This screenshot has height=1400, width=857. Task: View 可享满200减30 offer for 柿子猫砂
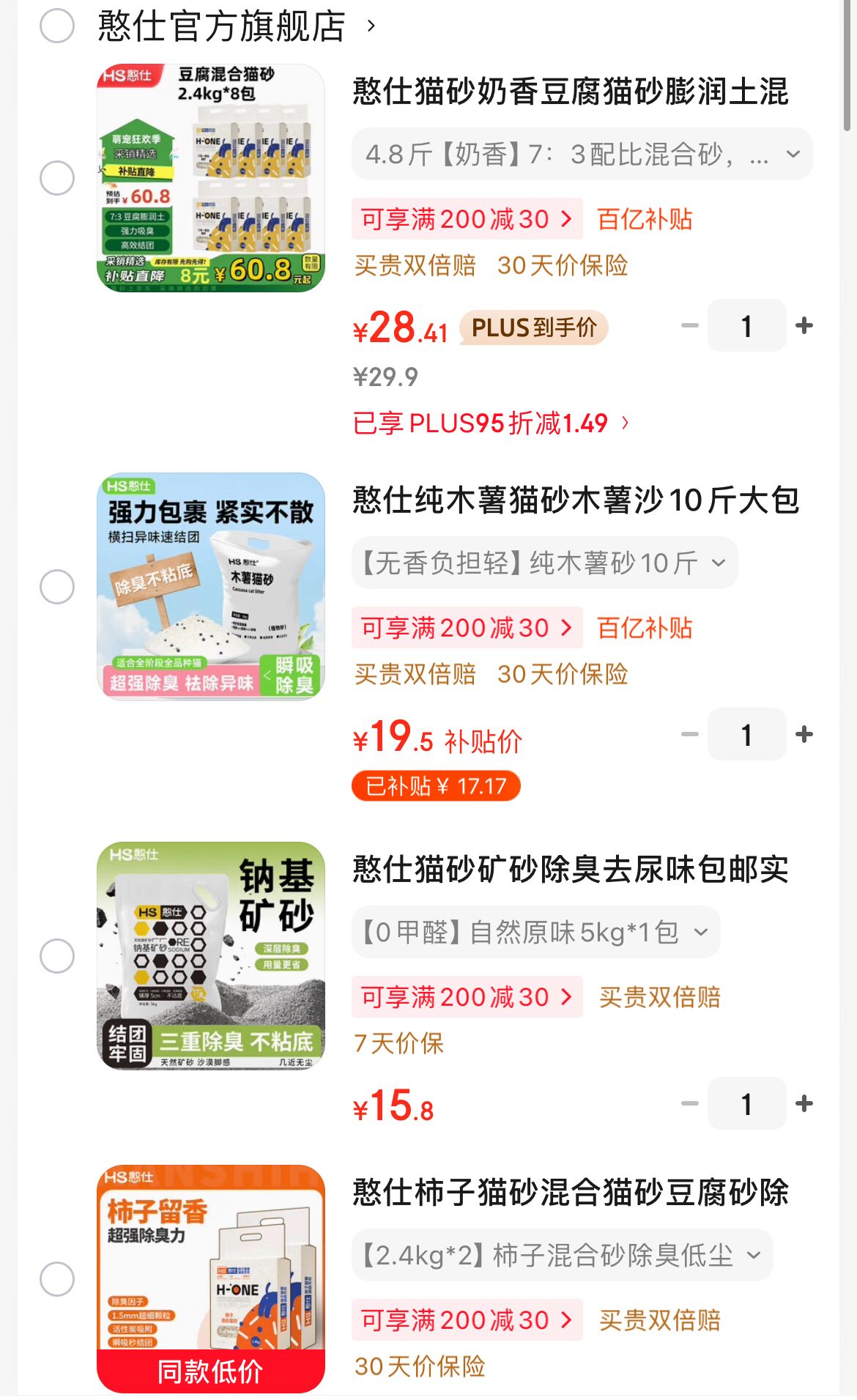tap(467, 1320)
